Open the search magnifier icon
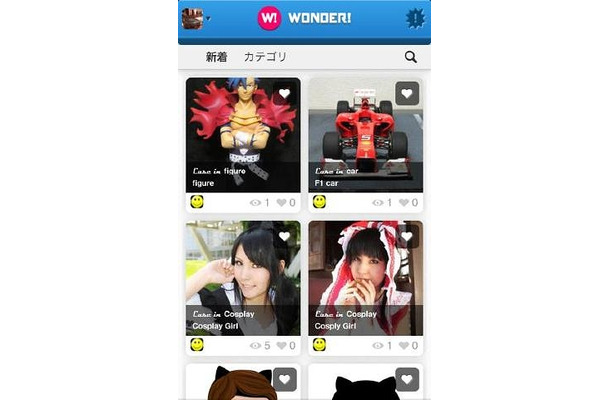 [x=411, y=57]
